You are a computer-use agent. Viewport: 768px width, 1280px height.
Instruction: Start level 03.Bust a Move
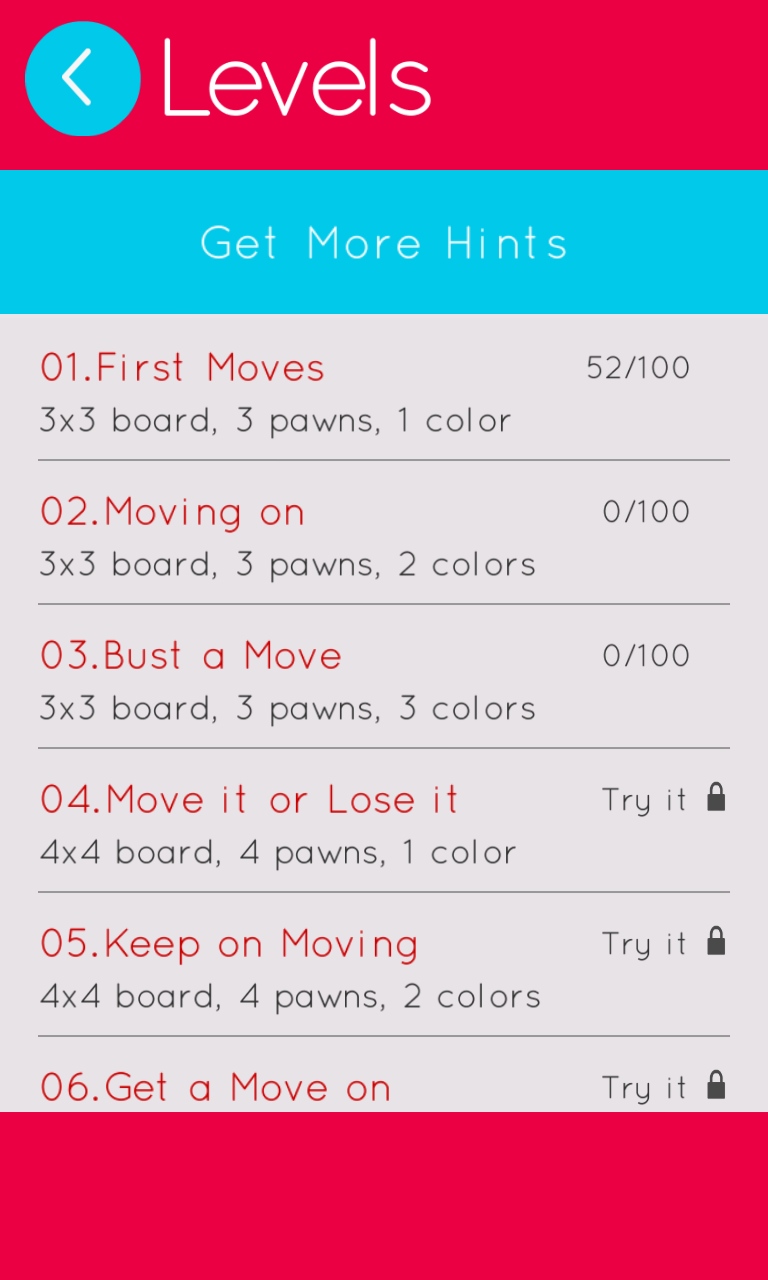tap(384, 677)
